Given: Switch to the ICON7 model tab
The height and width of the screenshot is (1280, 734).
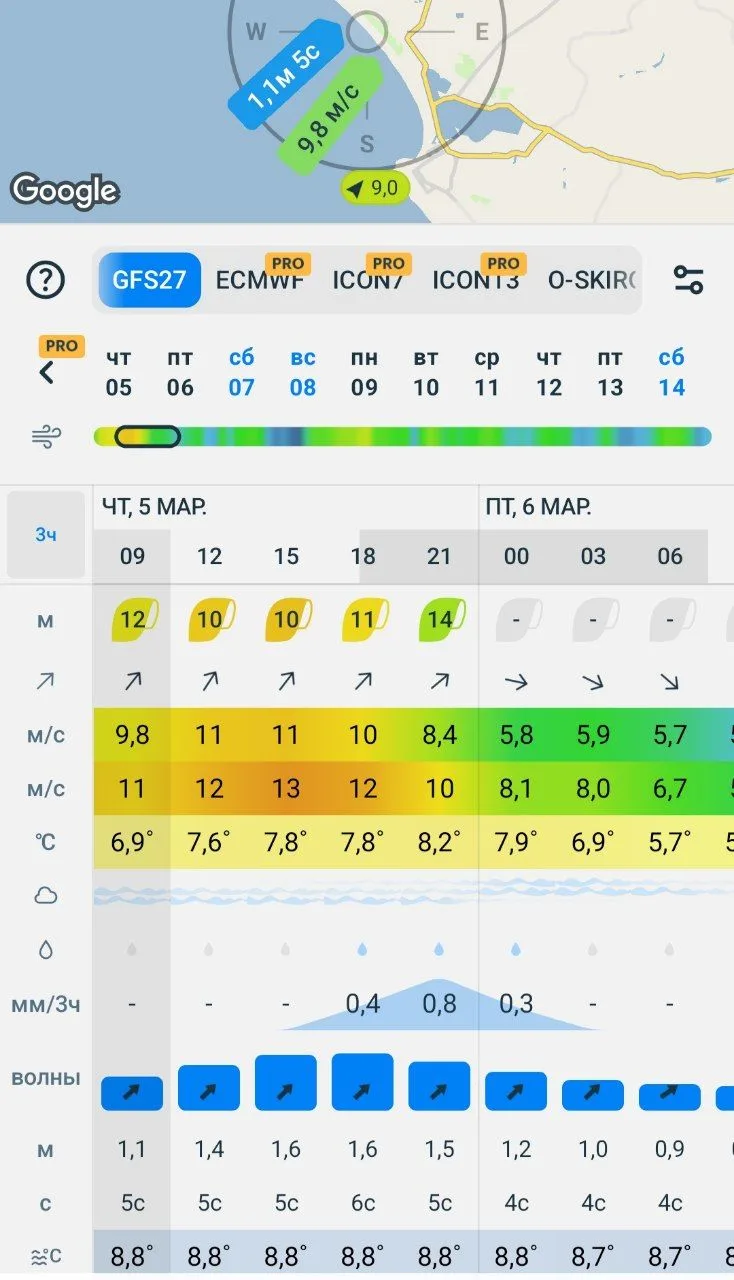Looking at the screenshot, I should [368, 281].
